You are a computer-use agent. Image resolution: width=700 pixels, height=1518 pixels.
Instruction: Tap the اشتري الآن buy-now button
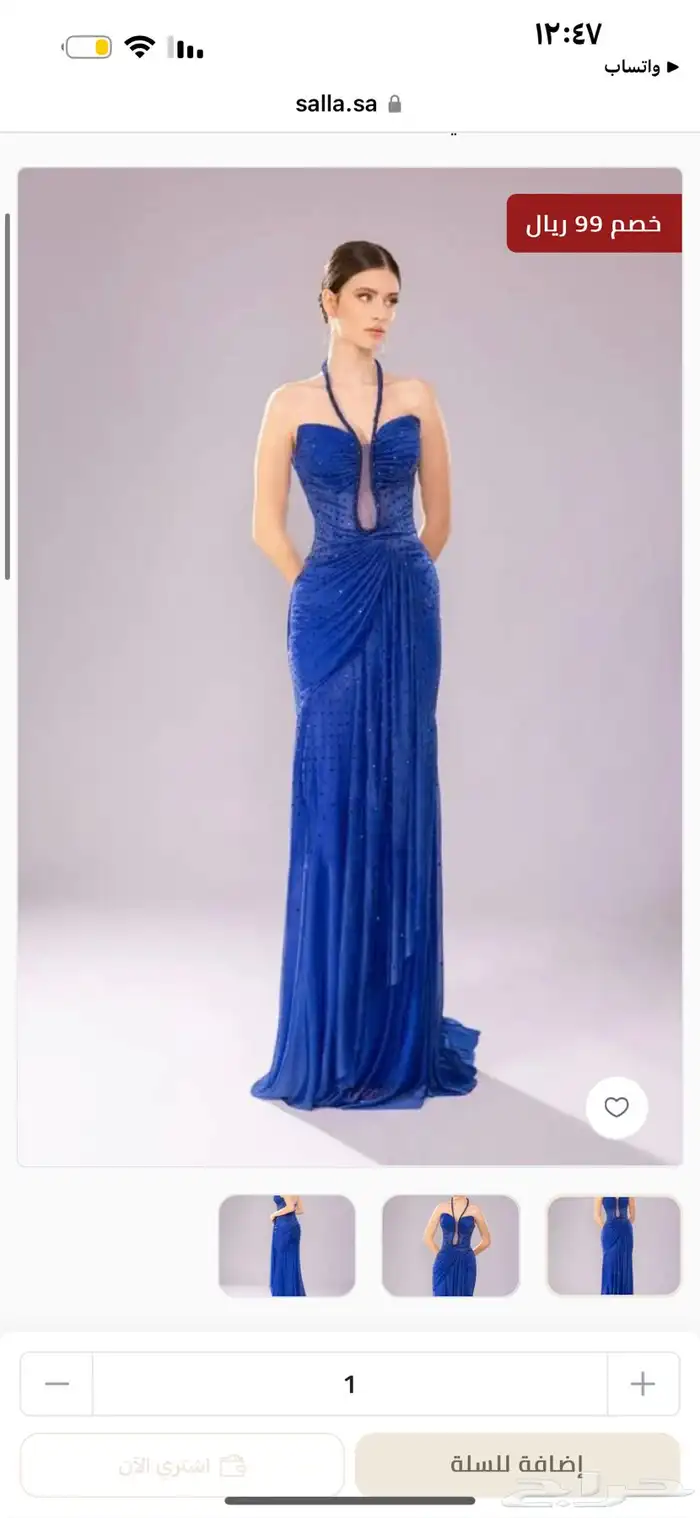coord(181,1465)
